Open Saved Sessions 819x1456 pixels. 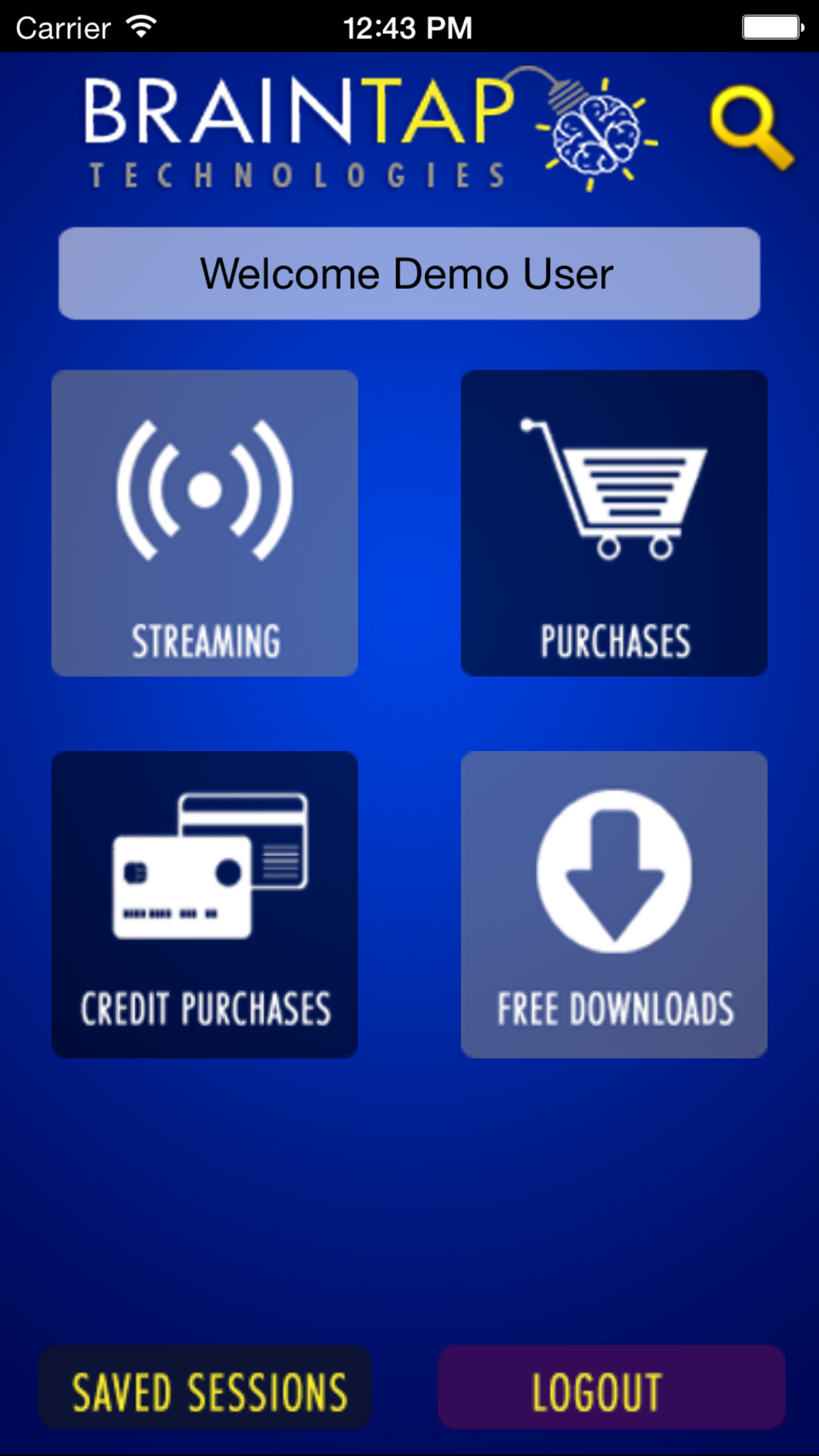pos(206,1388)
